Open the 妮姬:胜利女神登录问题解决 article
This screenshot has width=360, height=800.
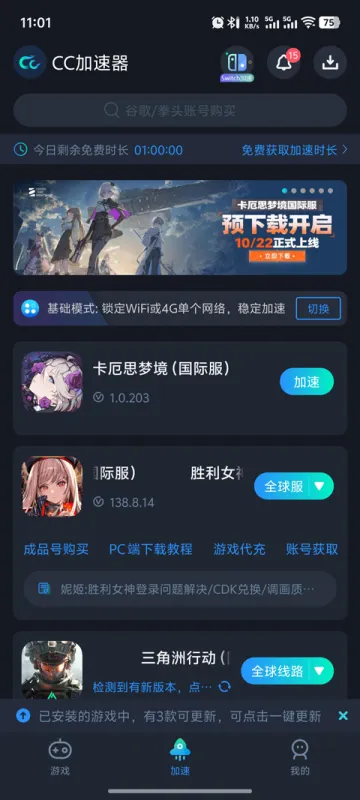(180, 589)
